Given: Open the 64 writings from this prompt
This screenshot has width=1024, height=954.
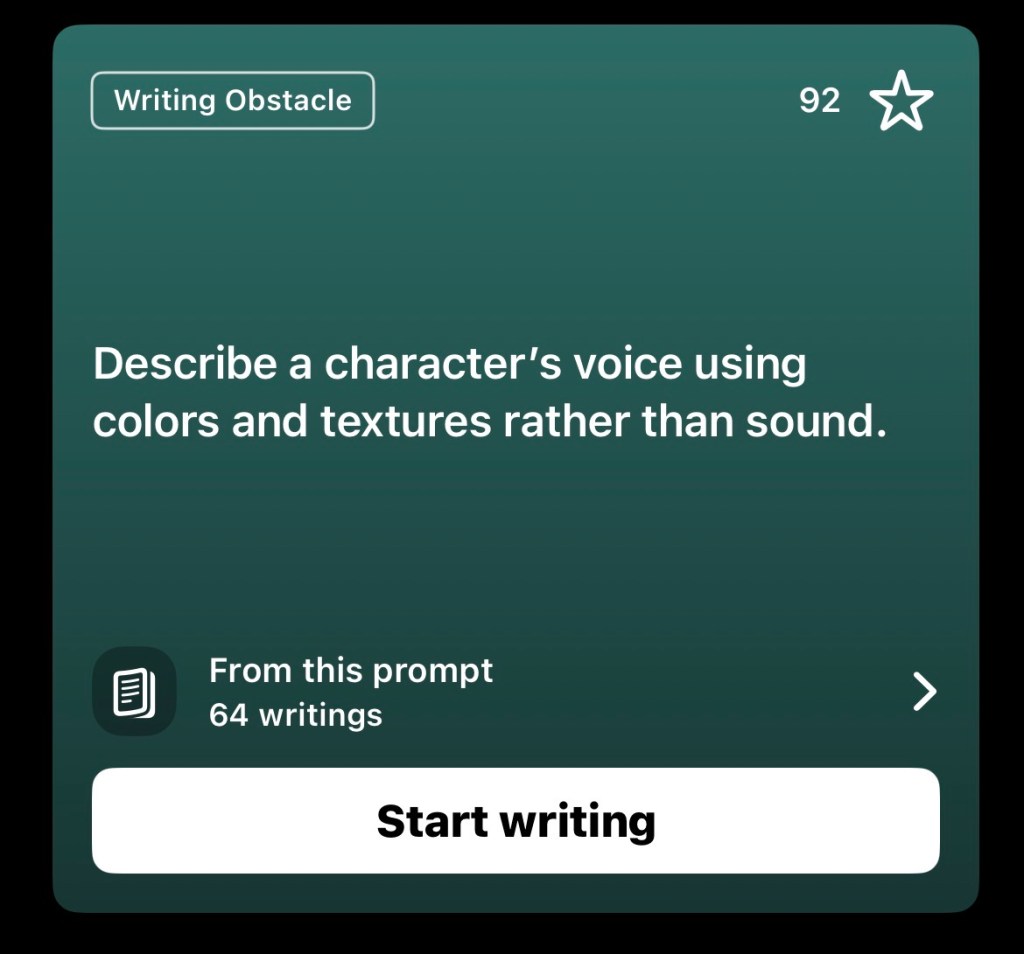Looking at the screenshot, I should coord(515,692).
